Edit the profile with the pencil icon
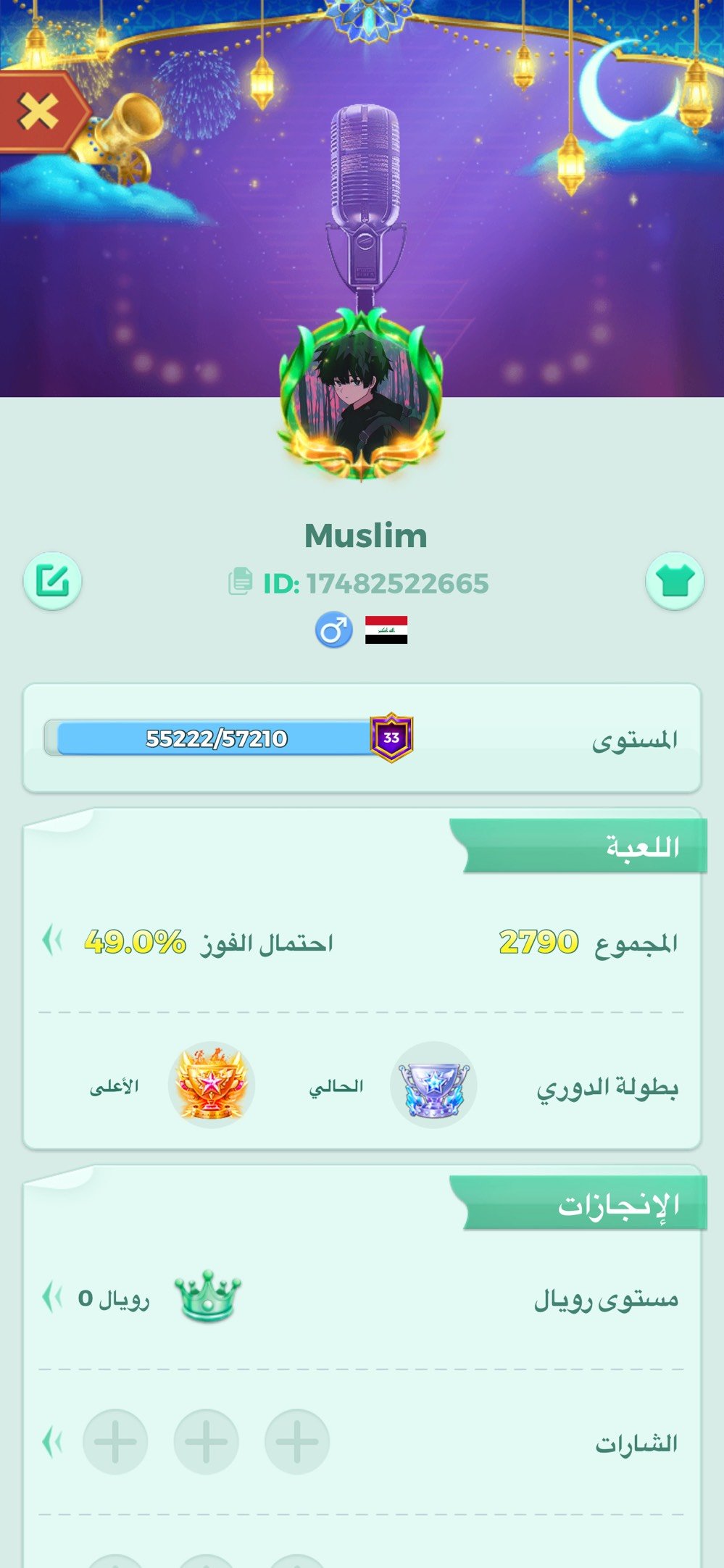This screenshot has height=1568, width=724. (53, 581)
